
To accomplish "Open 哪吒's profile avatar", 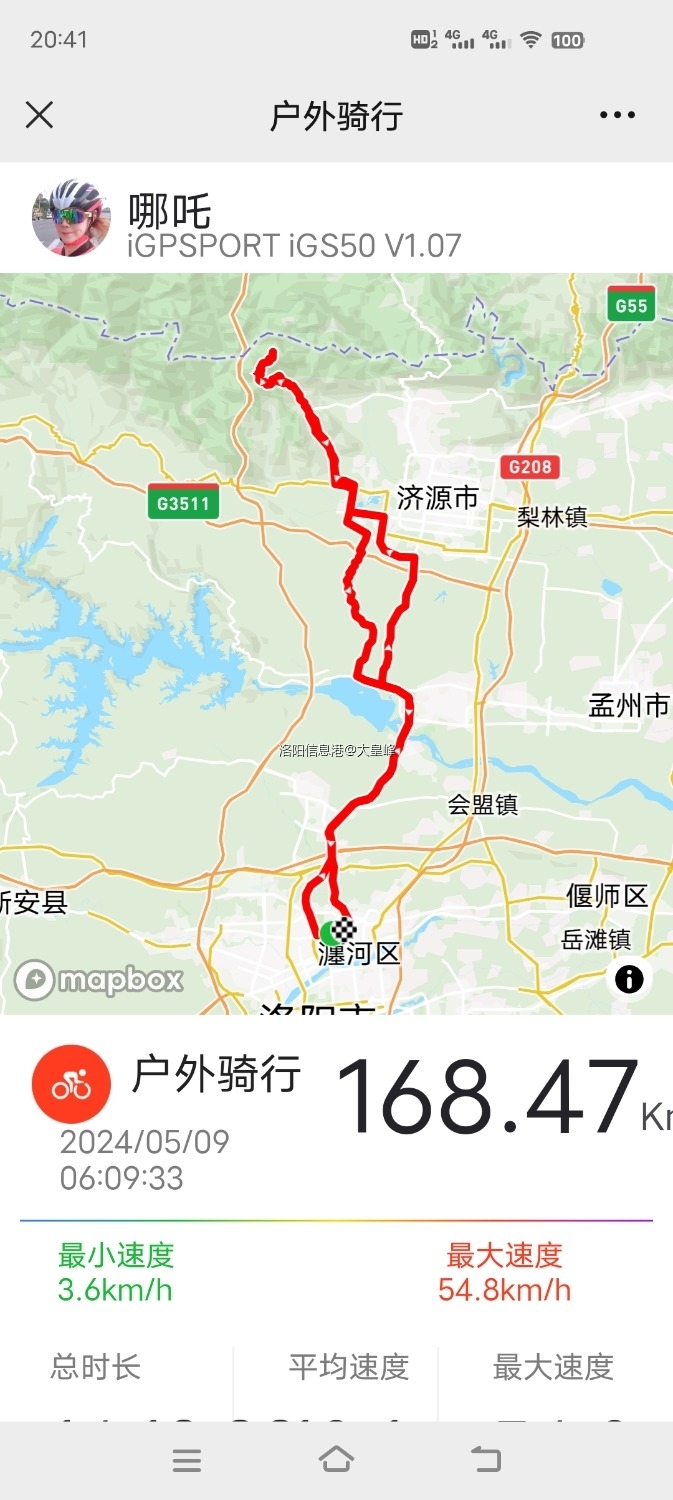I will coord(69,217).
